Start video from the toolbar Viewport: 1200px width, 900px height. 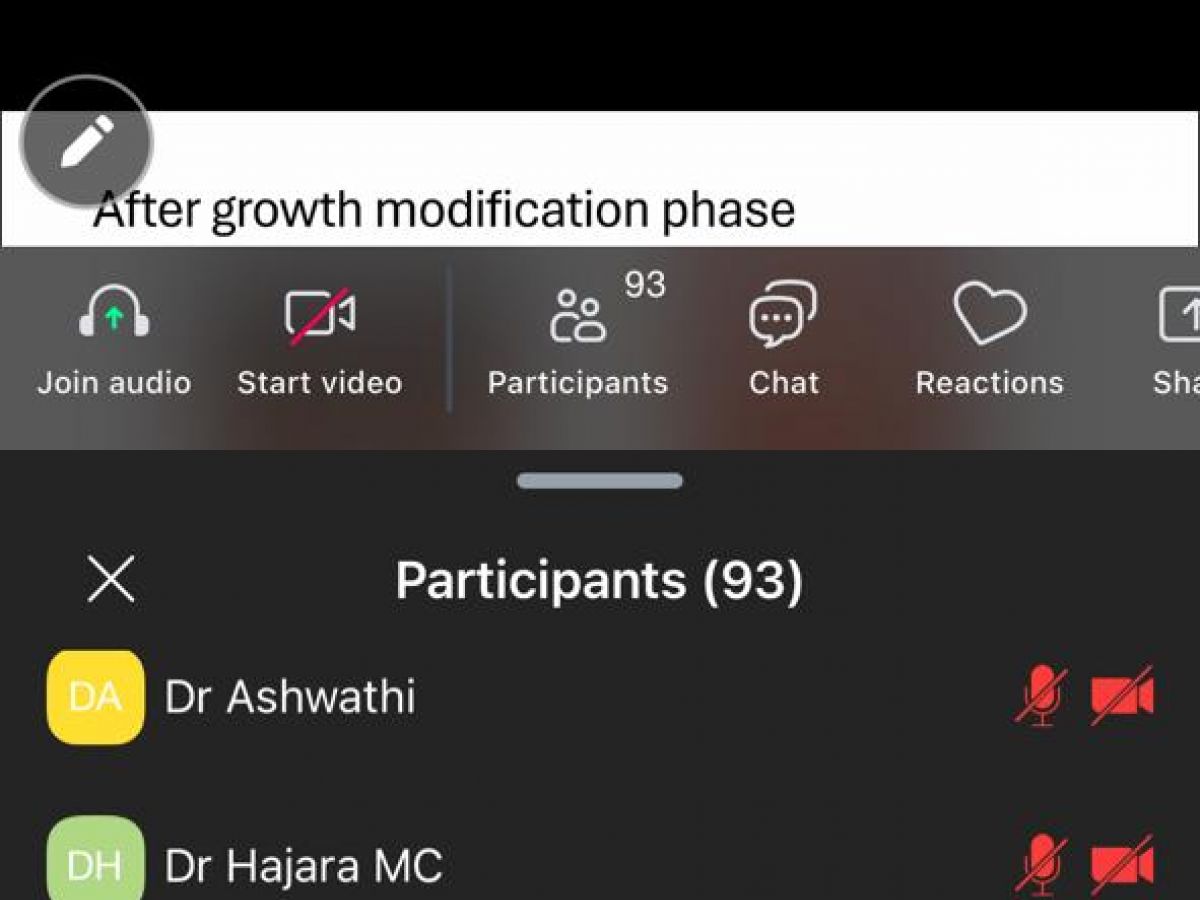pyautogui.click(x=320, y=340)
